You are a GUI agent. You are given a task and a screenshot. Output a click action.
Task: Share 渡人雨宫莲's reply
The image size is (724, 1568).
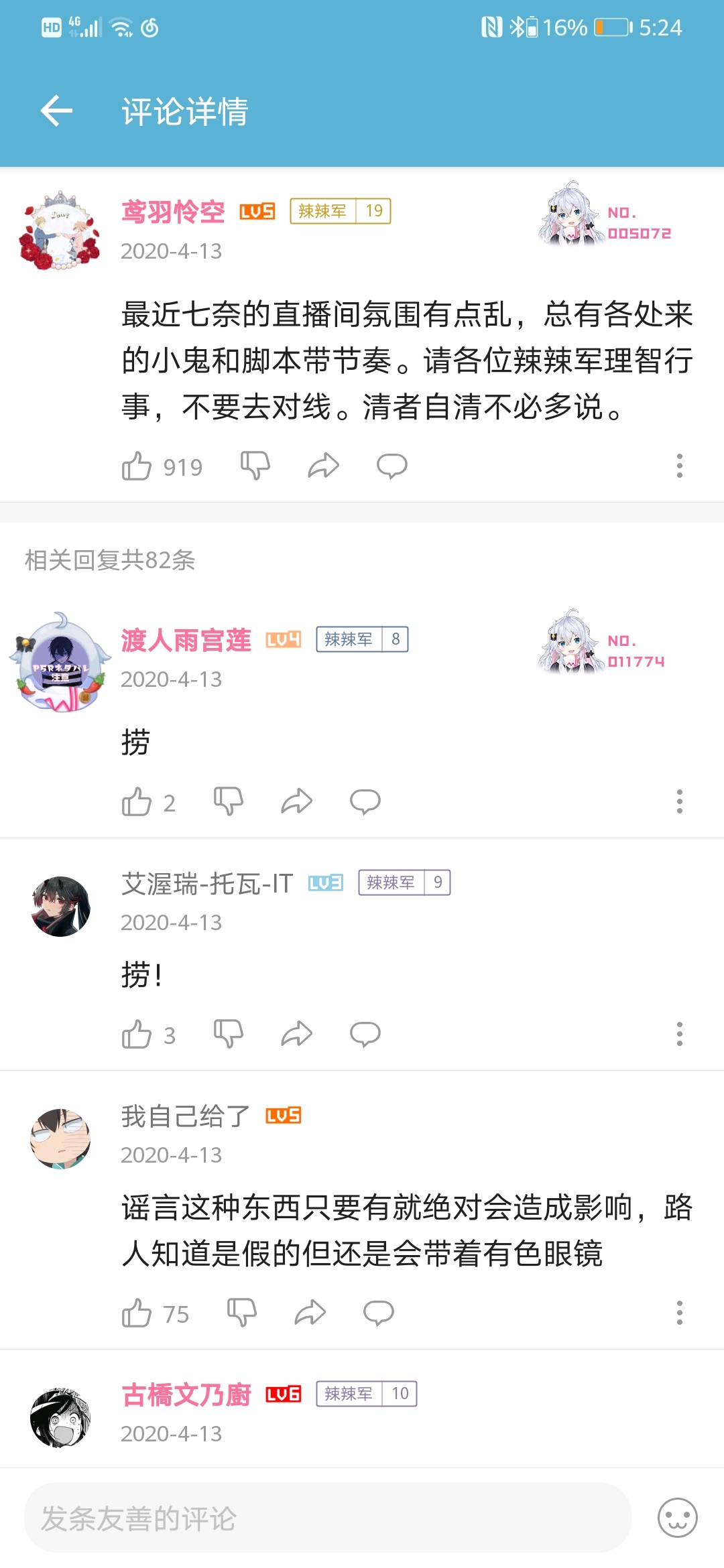(x=296, y=801)
